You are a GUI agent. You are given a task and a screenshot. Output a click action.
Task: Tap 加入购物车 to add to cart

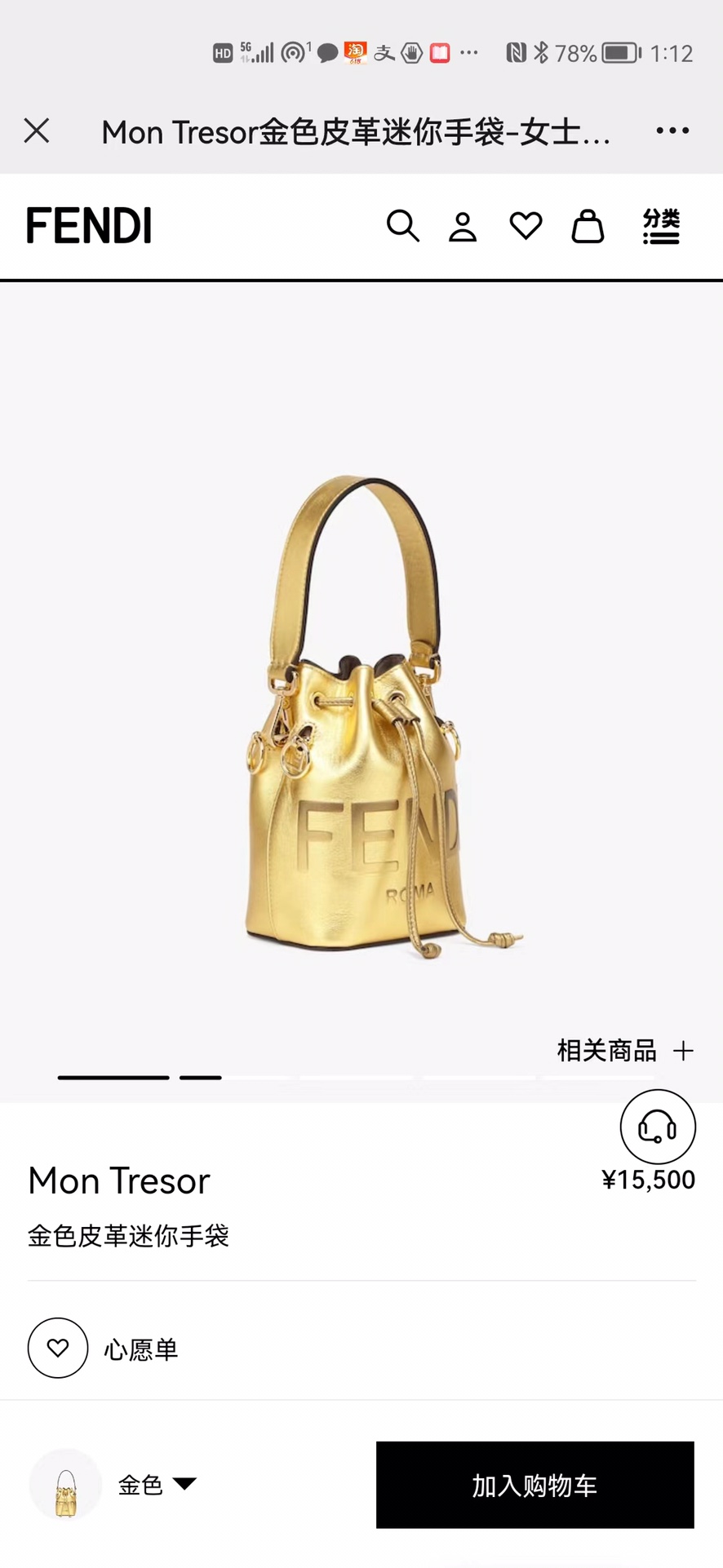(x=534, y=1485)
